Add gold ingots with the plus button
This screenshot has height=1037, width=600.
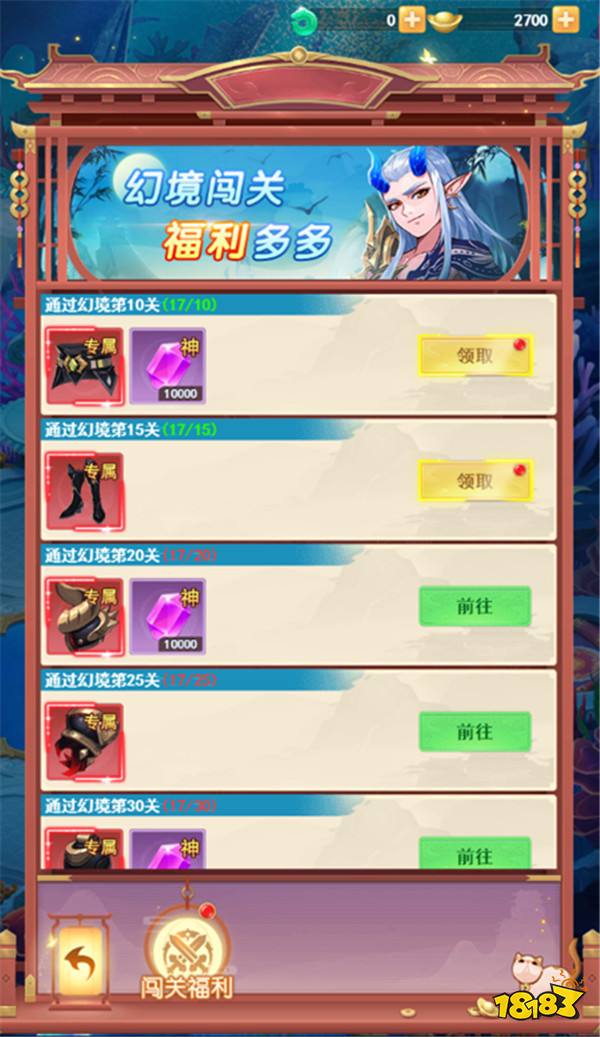tap(565, 18)
